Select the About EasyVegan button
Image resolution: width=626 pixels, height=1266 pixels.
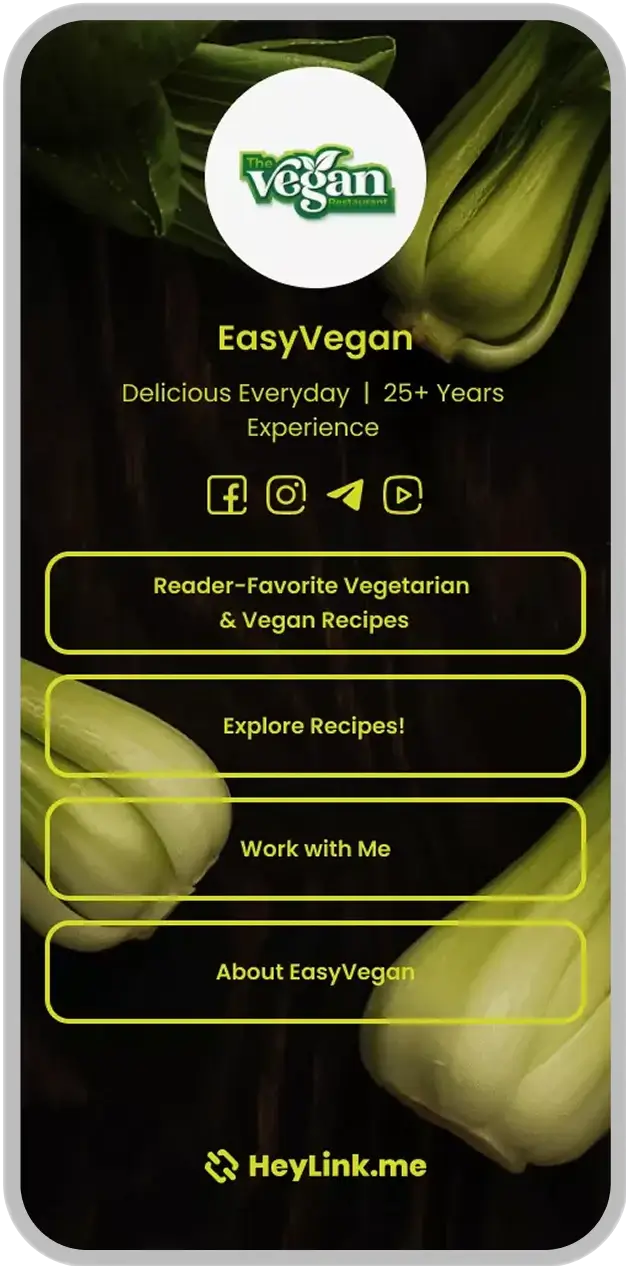315,972
